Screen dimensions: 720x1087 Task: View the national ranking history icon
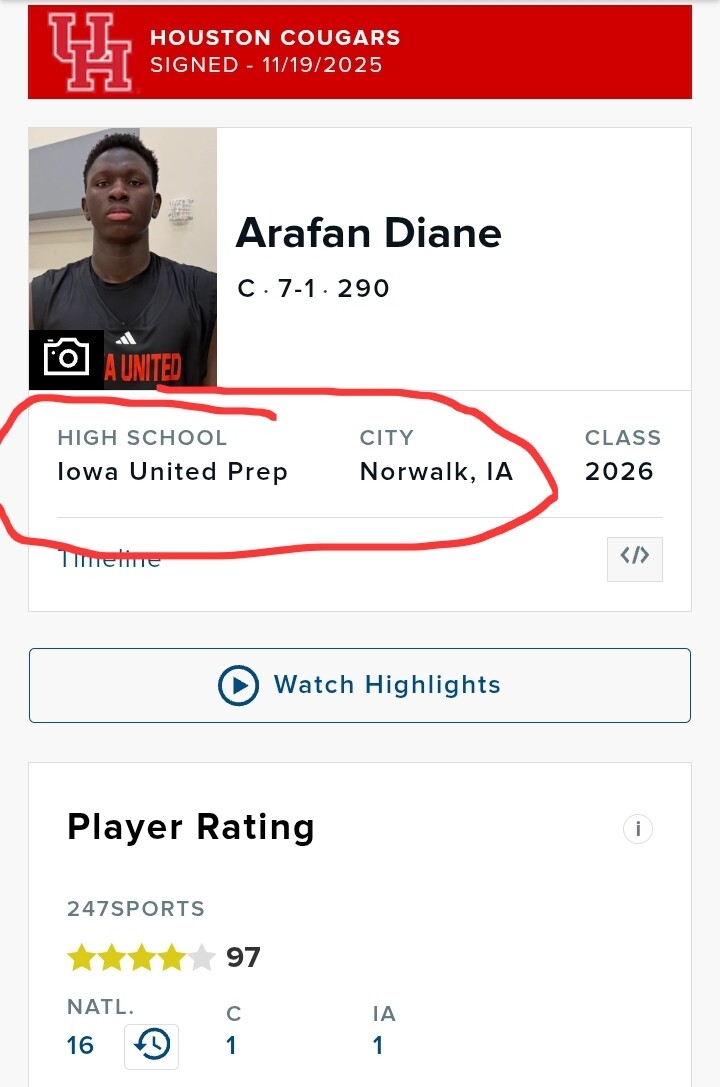click(x=152, y=1045)
